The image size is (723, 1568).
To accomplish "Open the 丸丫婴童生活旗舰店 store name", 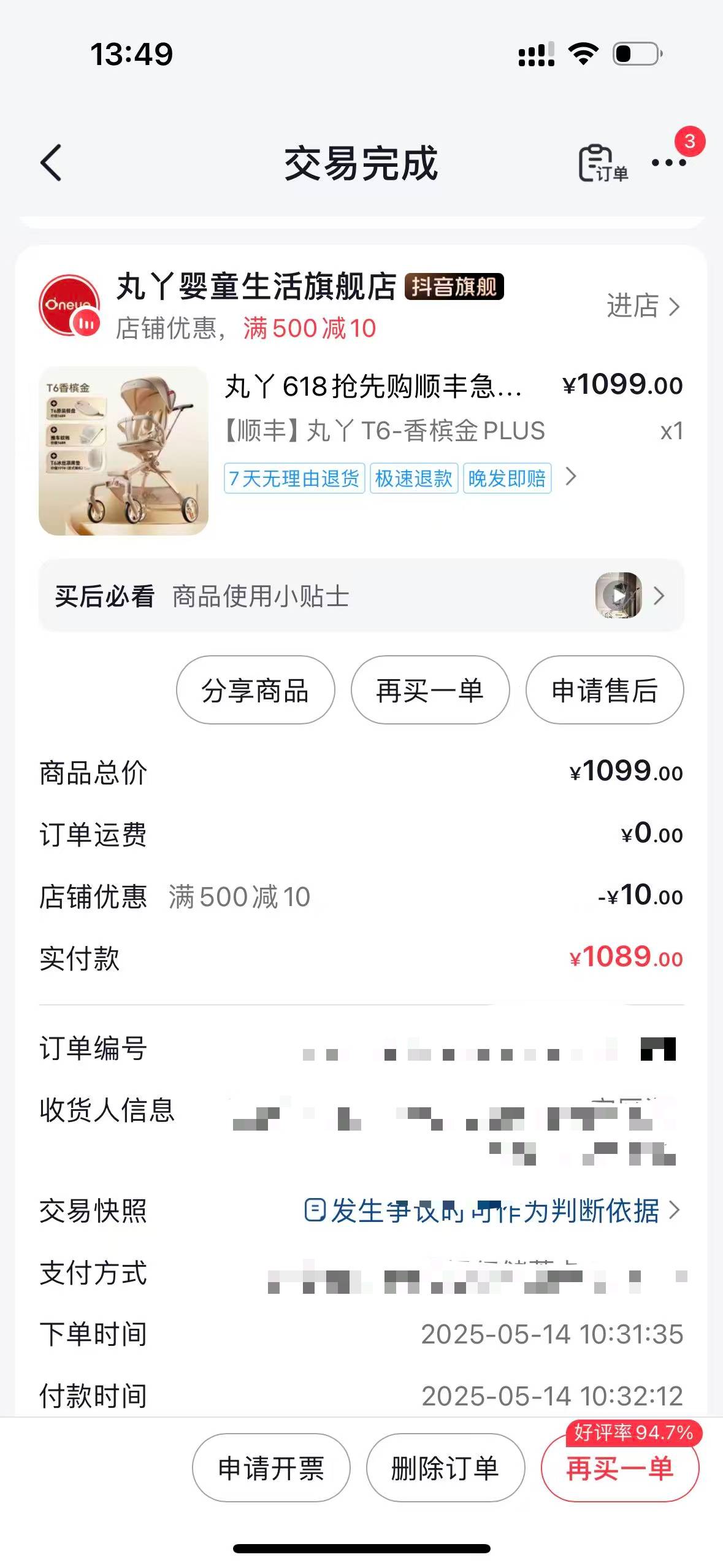I will tap(256, 287).
